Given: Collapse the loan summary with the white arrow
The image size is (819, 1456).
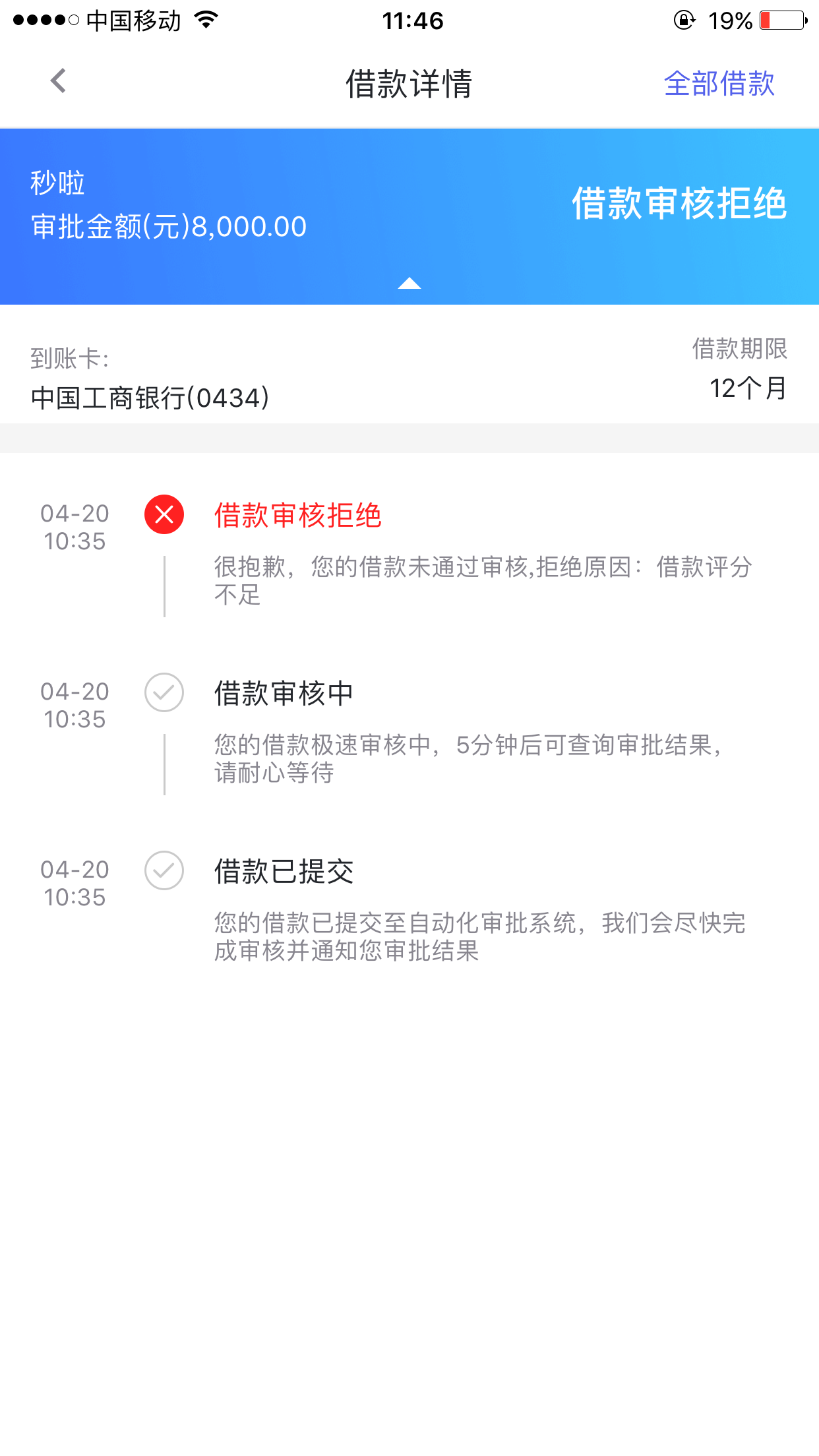Looking at the screenshot, I should click(x=409, y=283).
